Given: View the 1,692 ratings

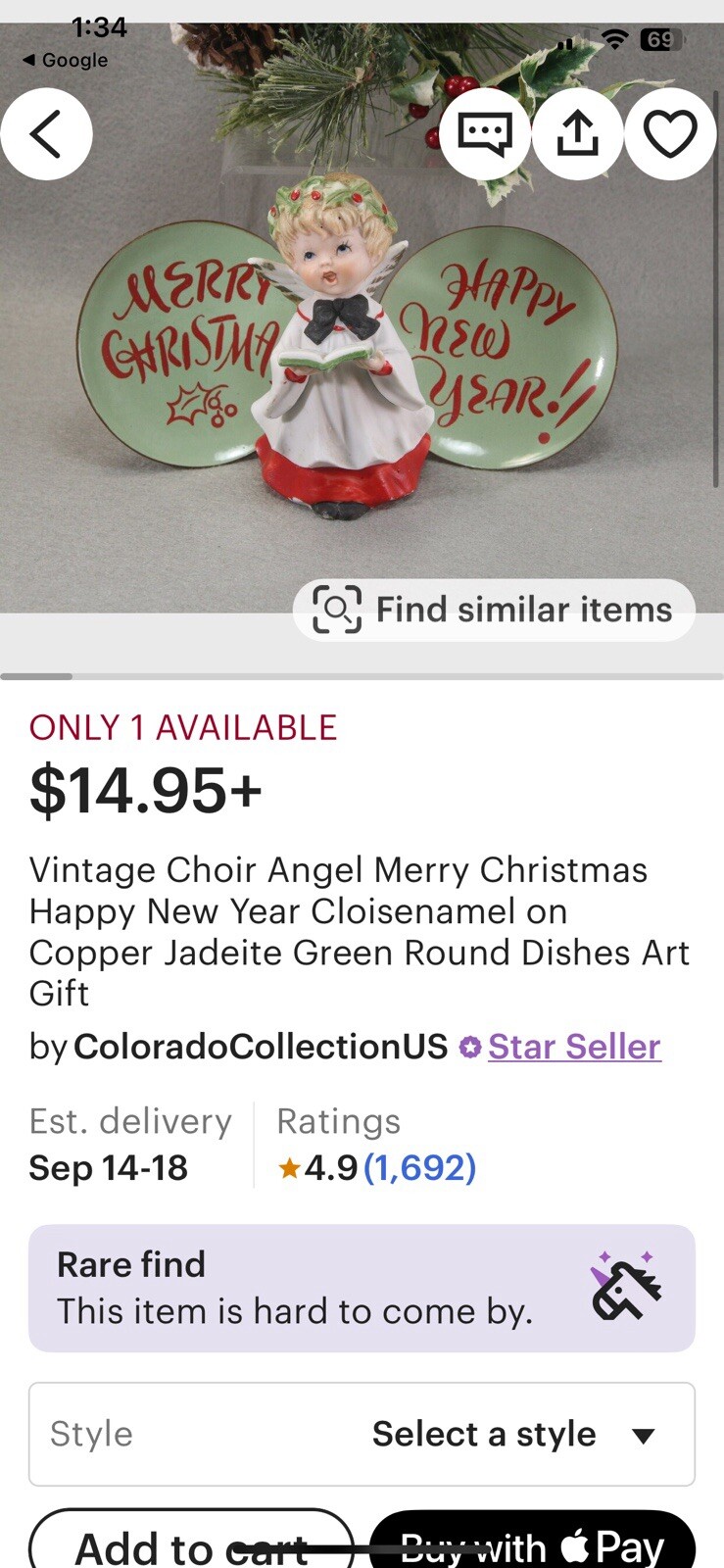Looking at the screenshot, I should (x=419, y=1168).
